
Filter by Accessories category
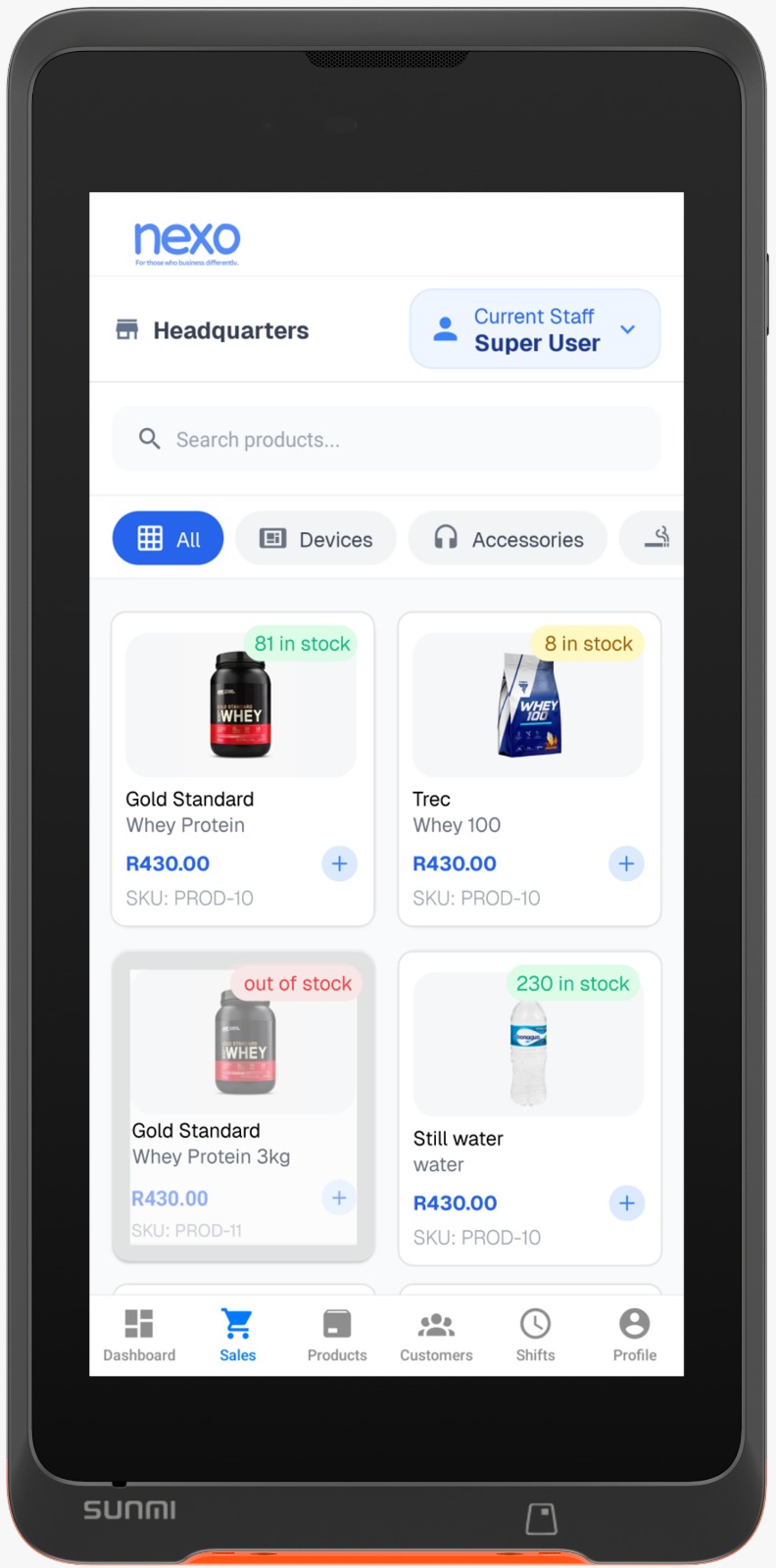pos(508,539)
